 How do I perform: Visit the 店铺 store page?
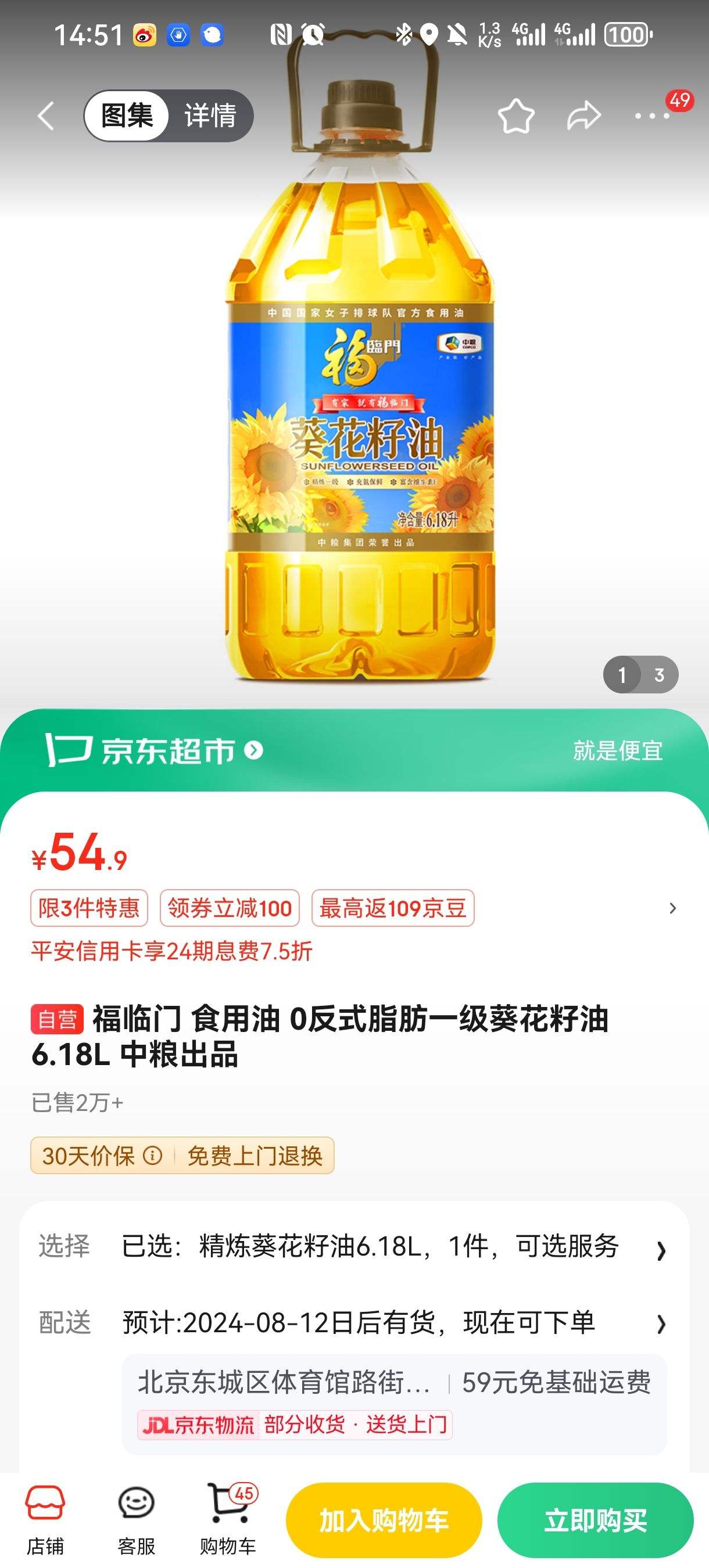point(45,1518)
